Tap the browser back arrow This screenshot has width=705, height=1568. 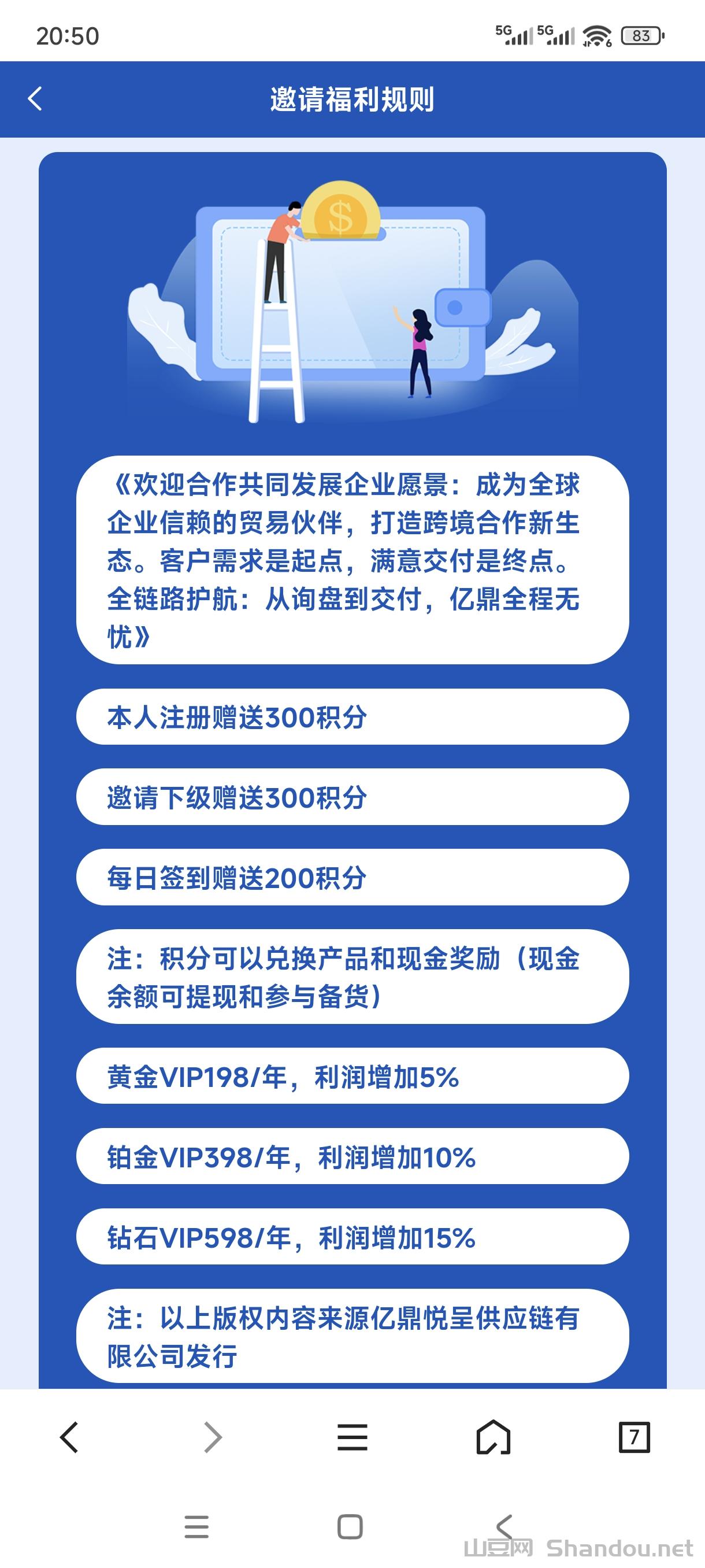coord(69,1437)
